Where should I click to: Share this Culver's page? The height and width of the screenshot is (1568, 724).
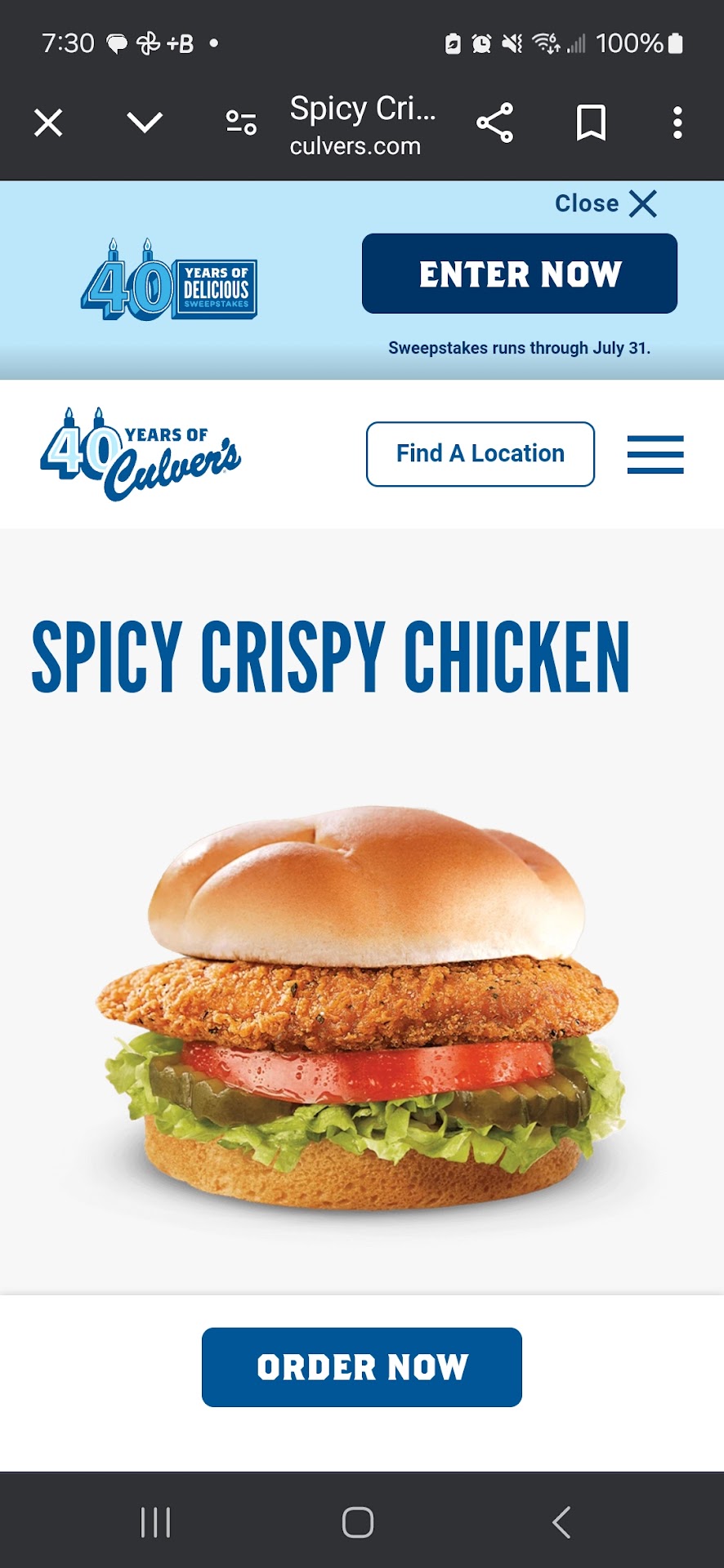(495, 123)
